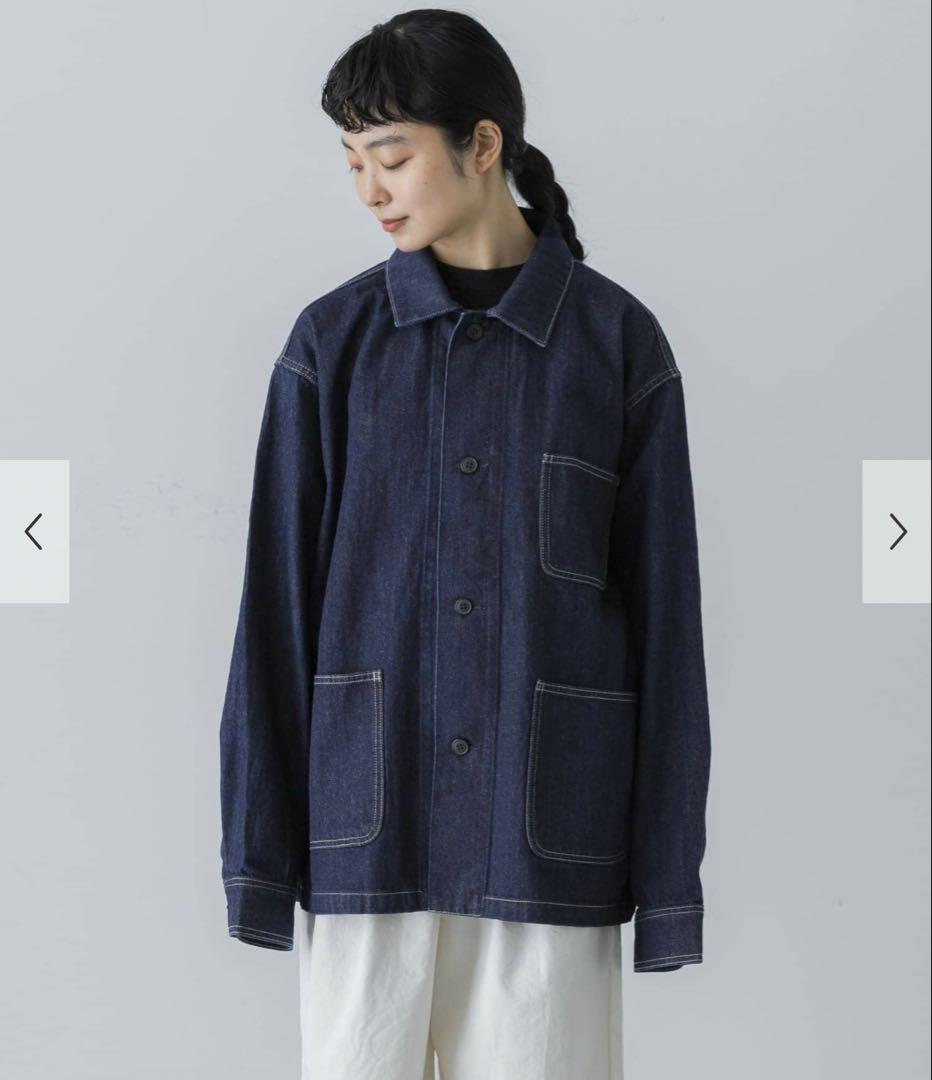Show the next product image
The image size is (932, 1080).
point(897,531)
